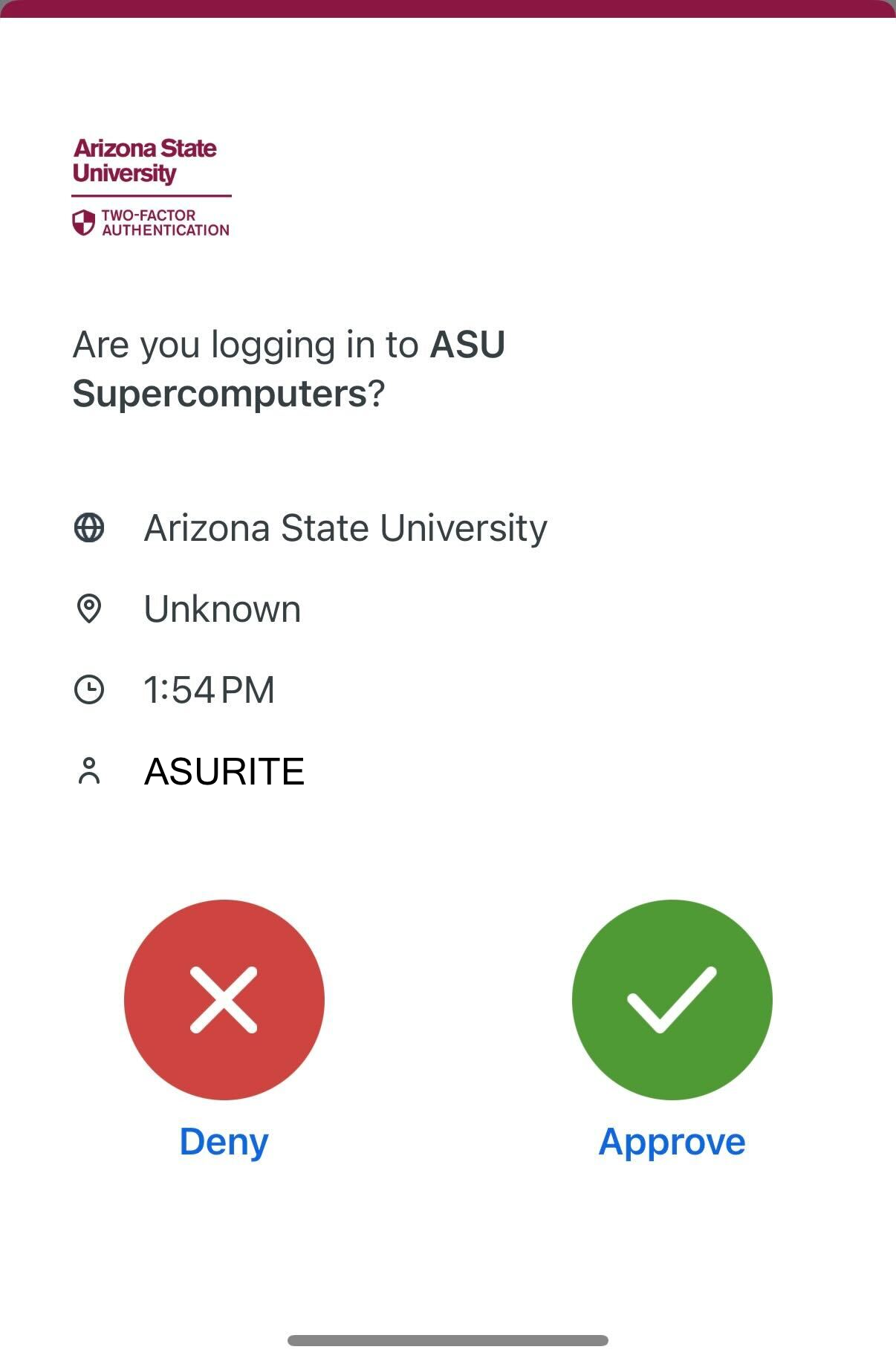This screenshot has height=1364, width=896.
Task: Approve the ASU Supercomputers login request
Action: coord(672,999)
